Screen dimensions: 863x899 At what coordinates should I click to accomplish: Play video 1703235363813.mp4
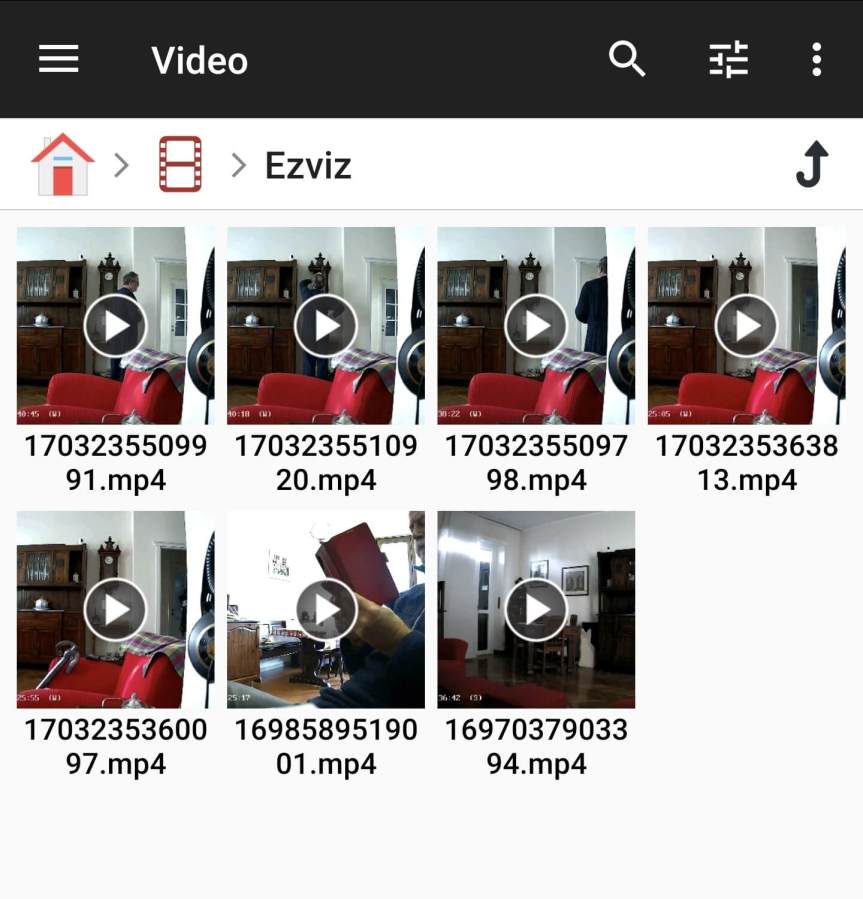(x=746, y=326)
